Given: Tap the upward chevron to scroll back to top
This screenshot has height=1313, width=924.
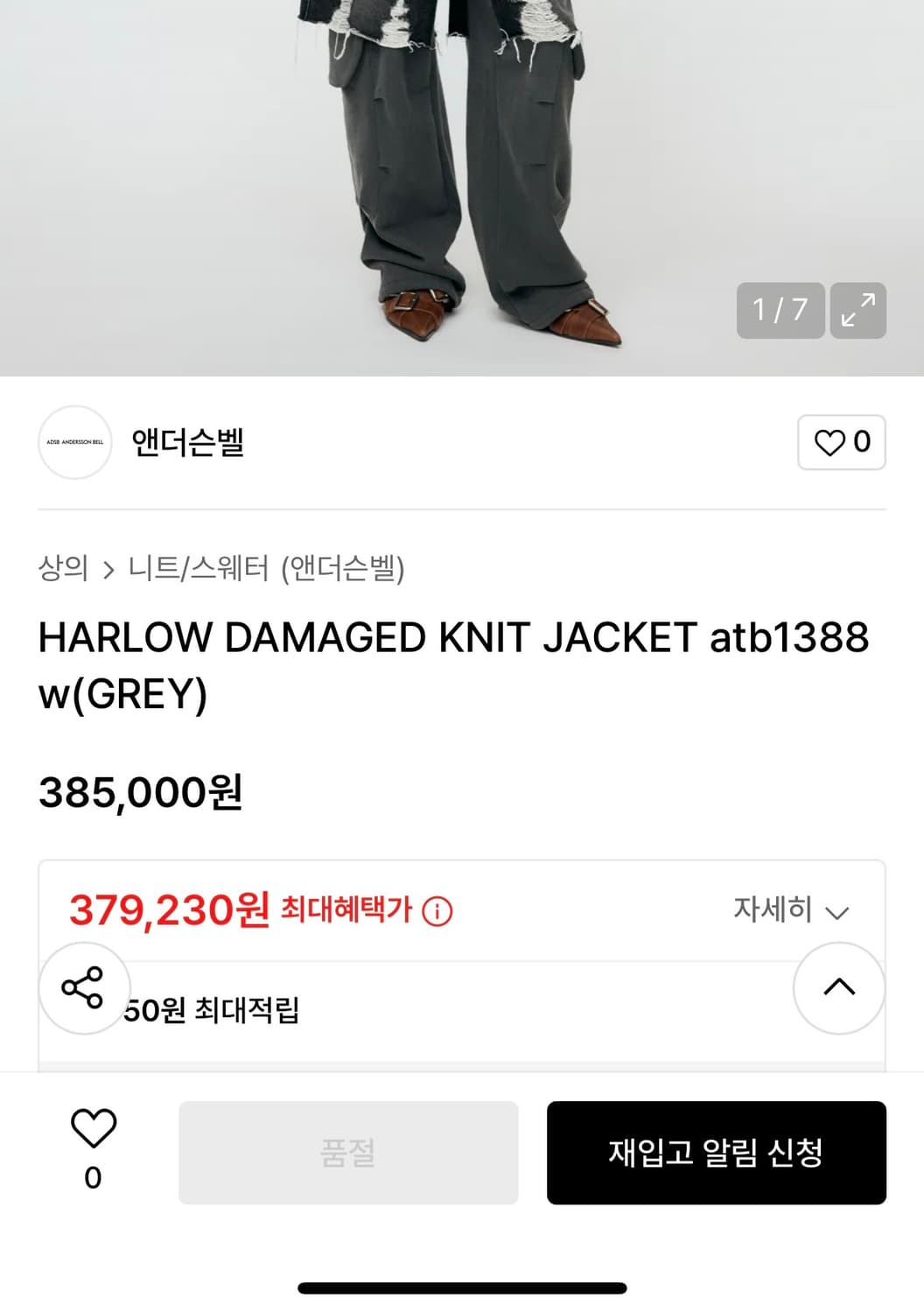Looking at the screenshot, I should tap(839, 988).
